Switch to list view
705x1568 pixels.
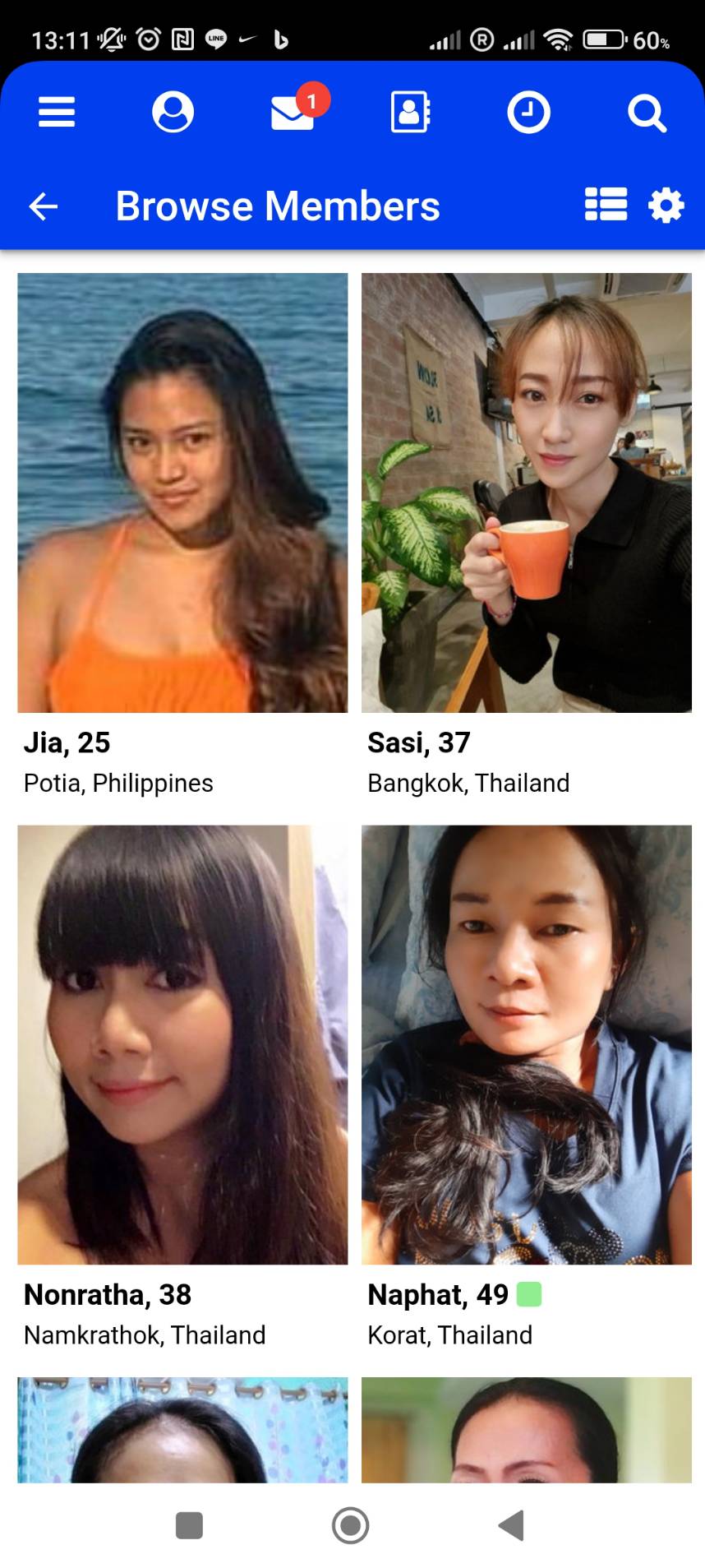[x=606, y=205]
